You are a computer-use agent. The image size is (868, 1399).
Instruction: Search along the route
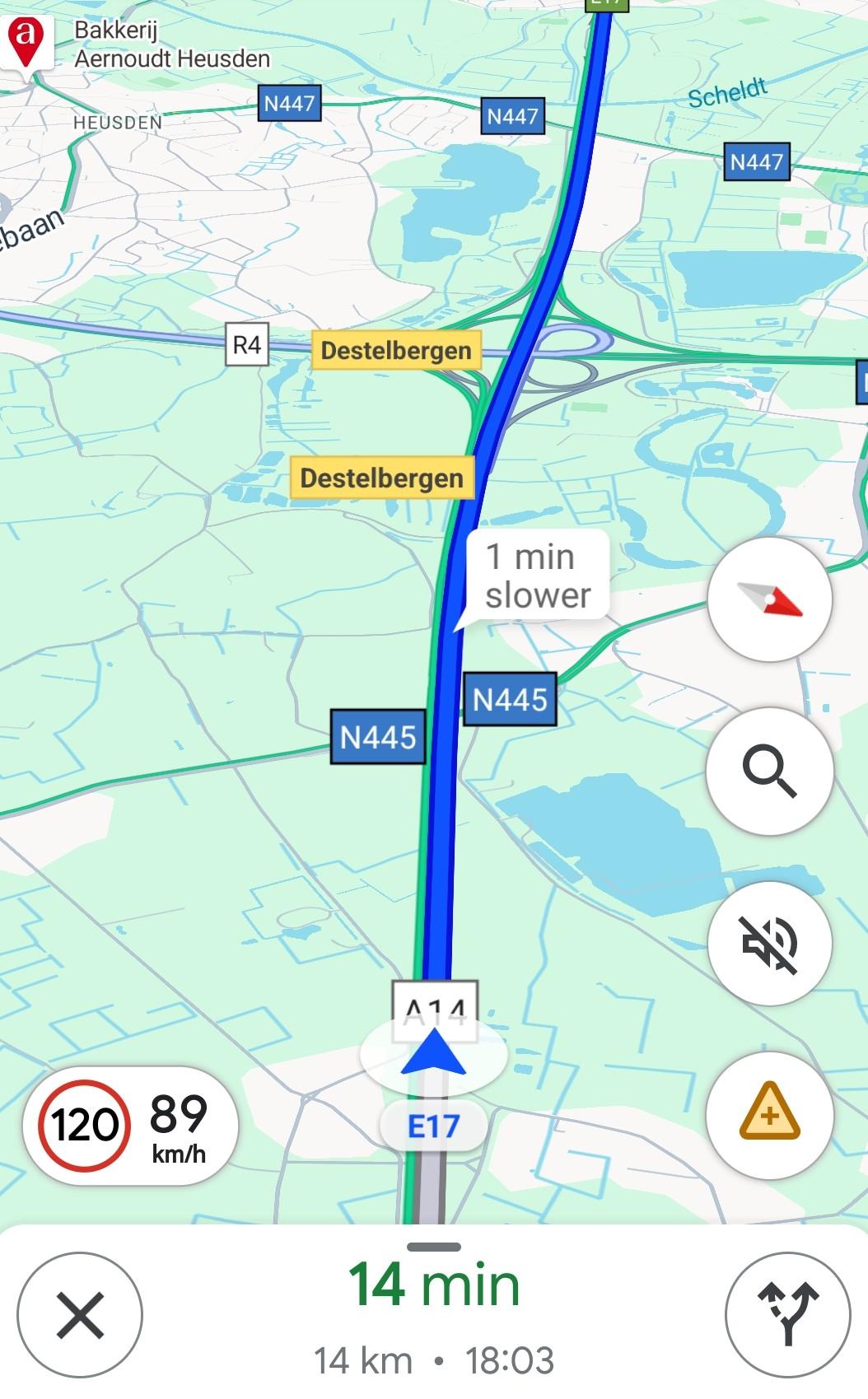tap(769, 771)
